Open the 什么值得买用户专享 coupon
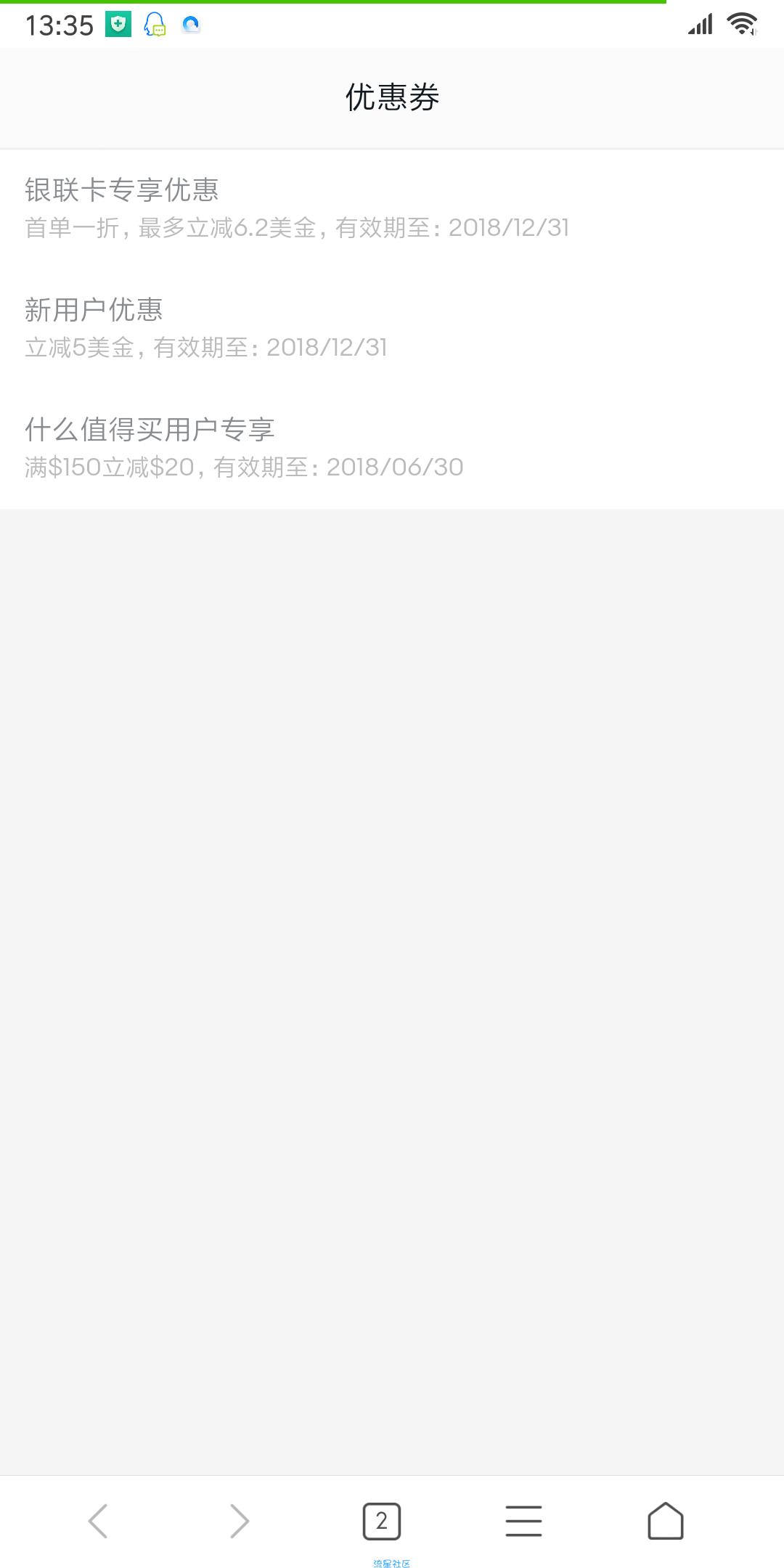The image size is (784, 1568). (392, 448)
